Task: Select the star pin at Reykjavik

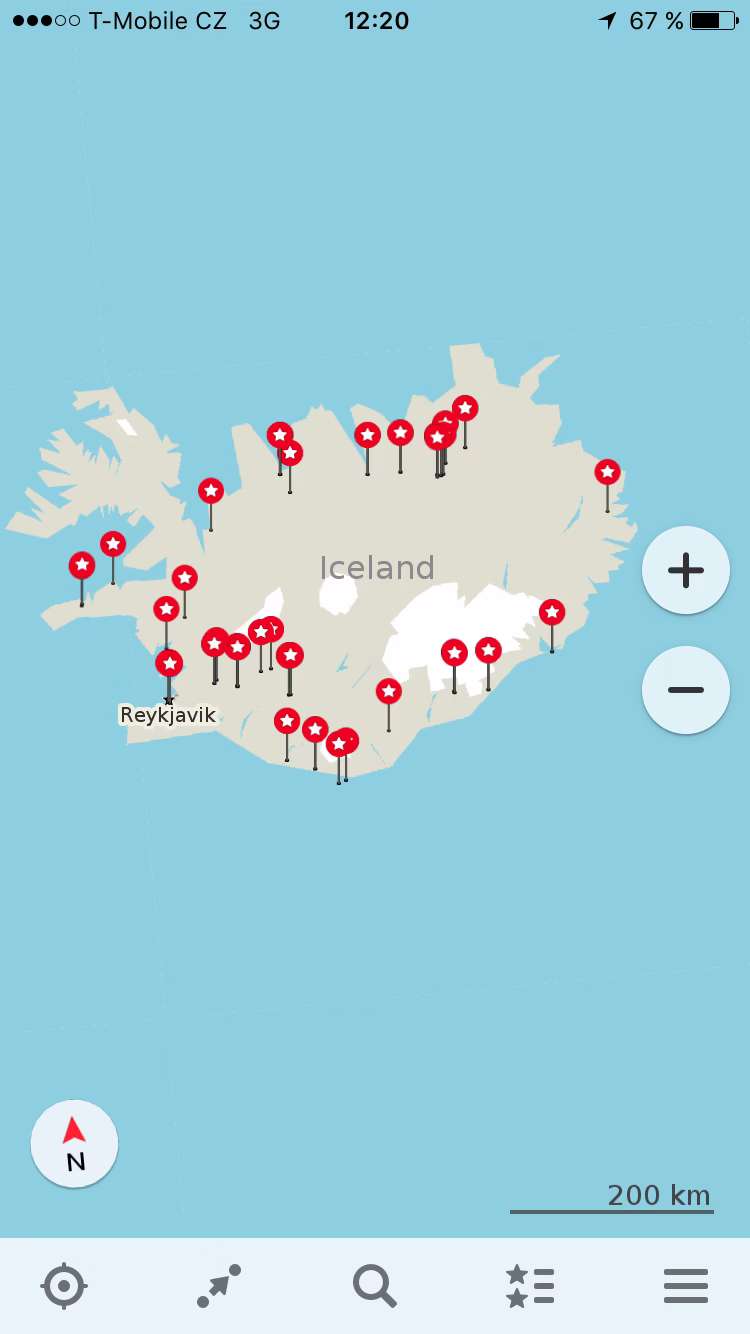Action: 169,663
